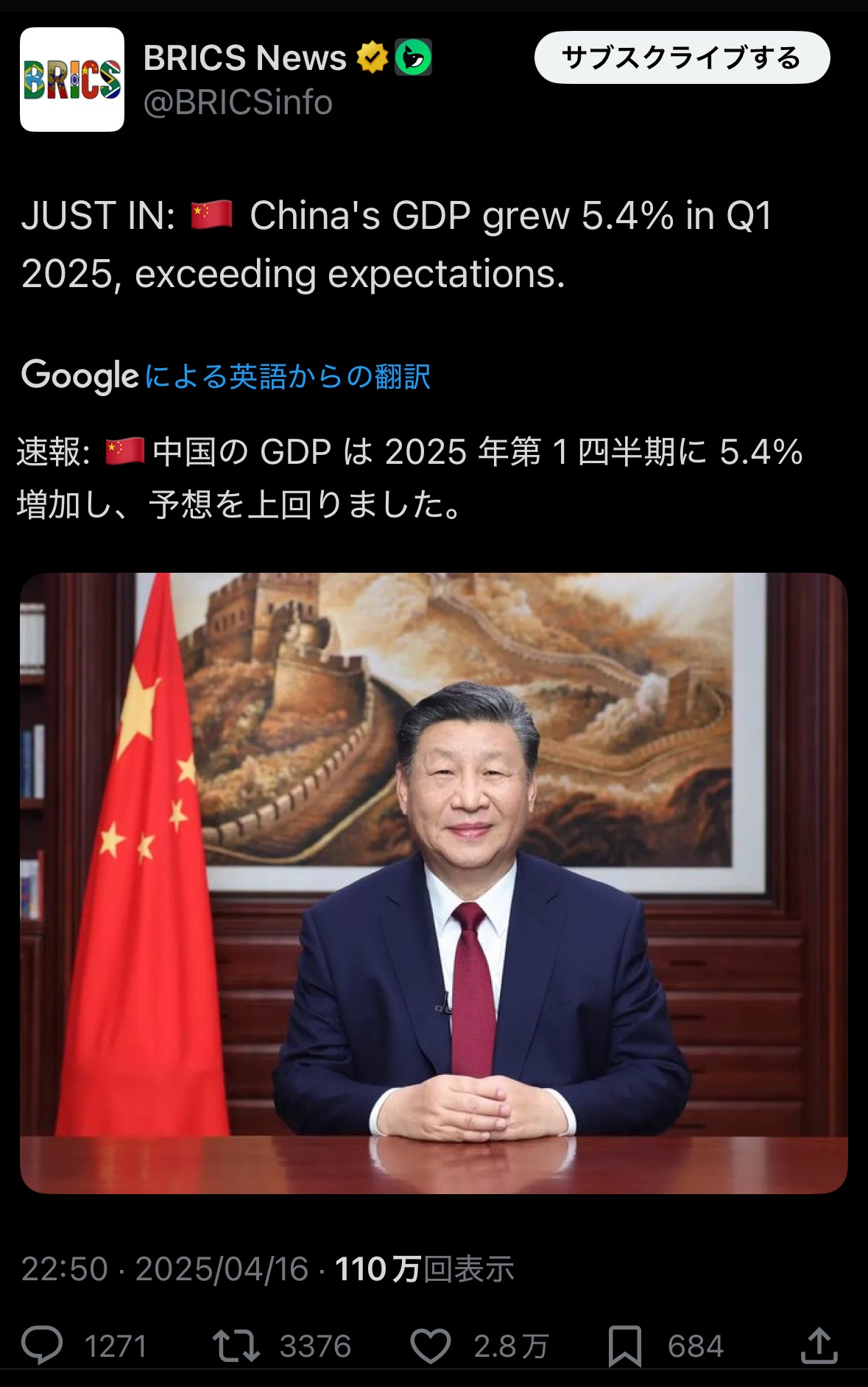Screen dimensions: 868x1387
Task: Open the BRICS News profile avatar
Action: (x=72, y=80)
